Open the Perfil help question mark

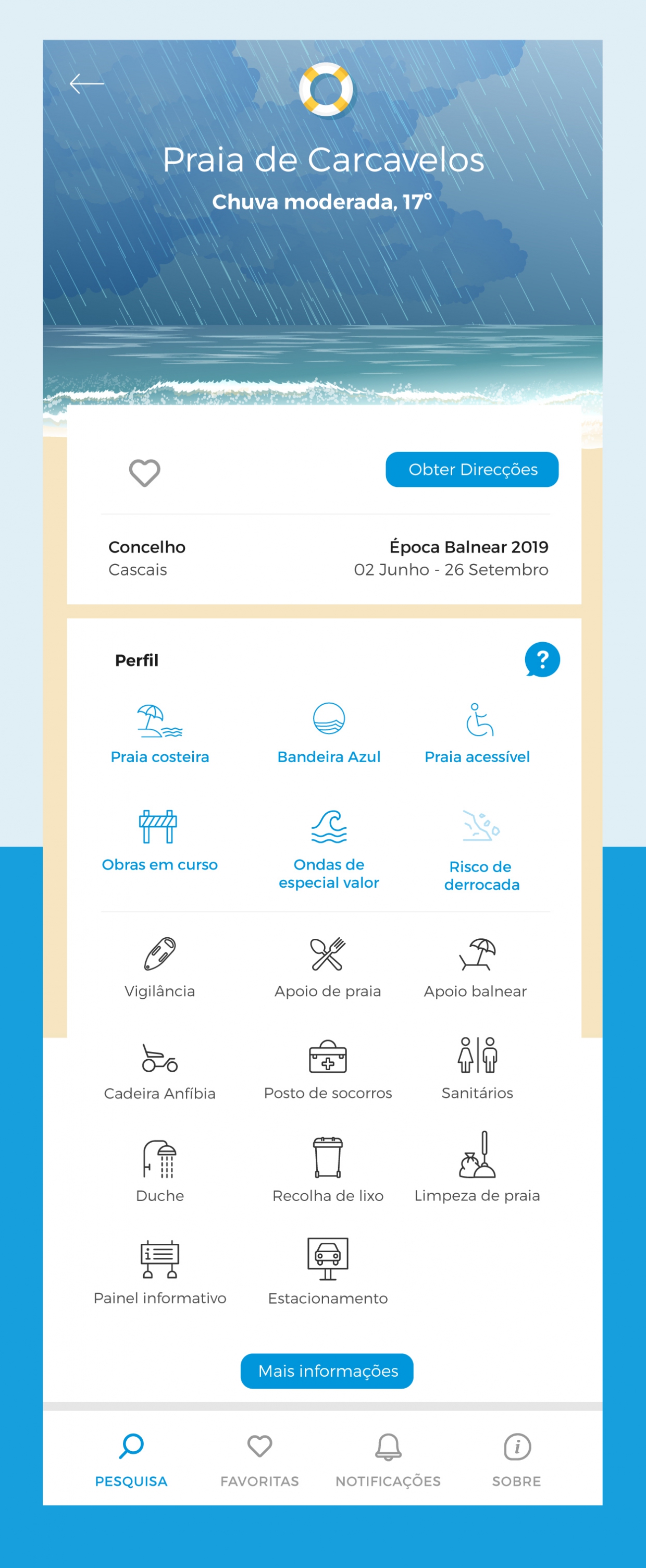point(542,659)
